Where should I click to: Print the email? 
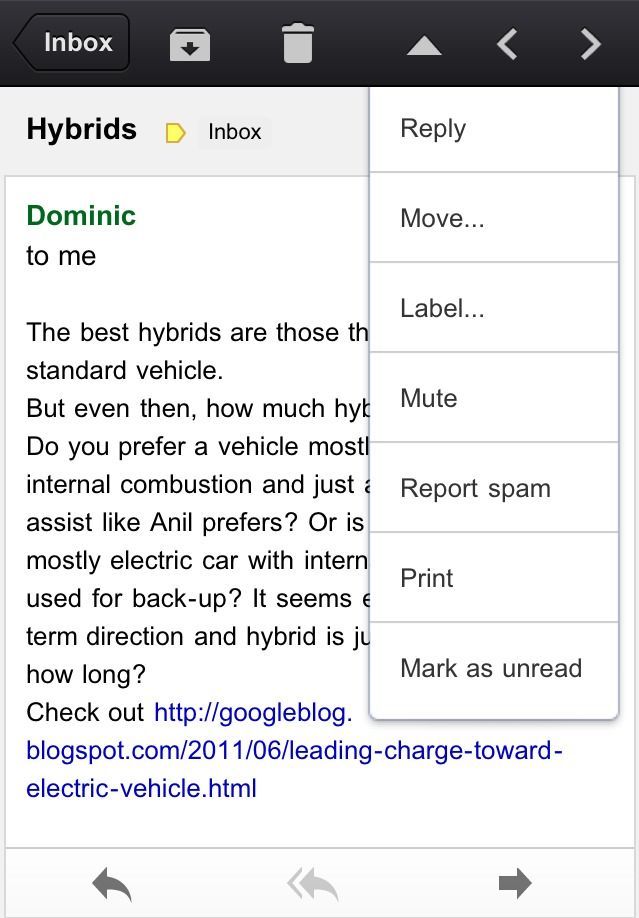[494, 578]
